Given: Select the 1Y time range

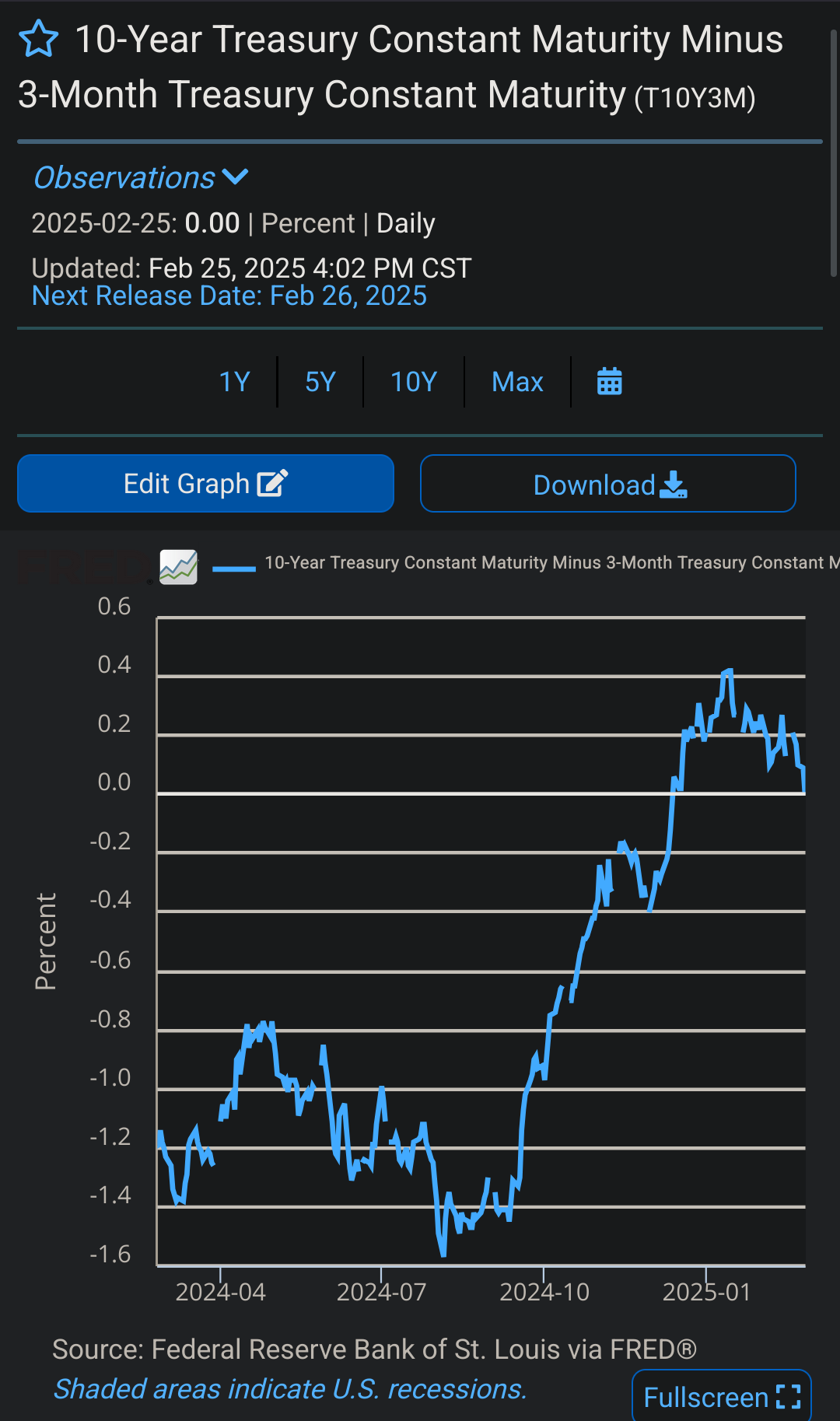Looking at the screenshot, I should point(234,382).
